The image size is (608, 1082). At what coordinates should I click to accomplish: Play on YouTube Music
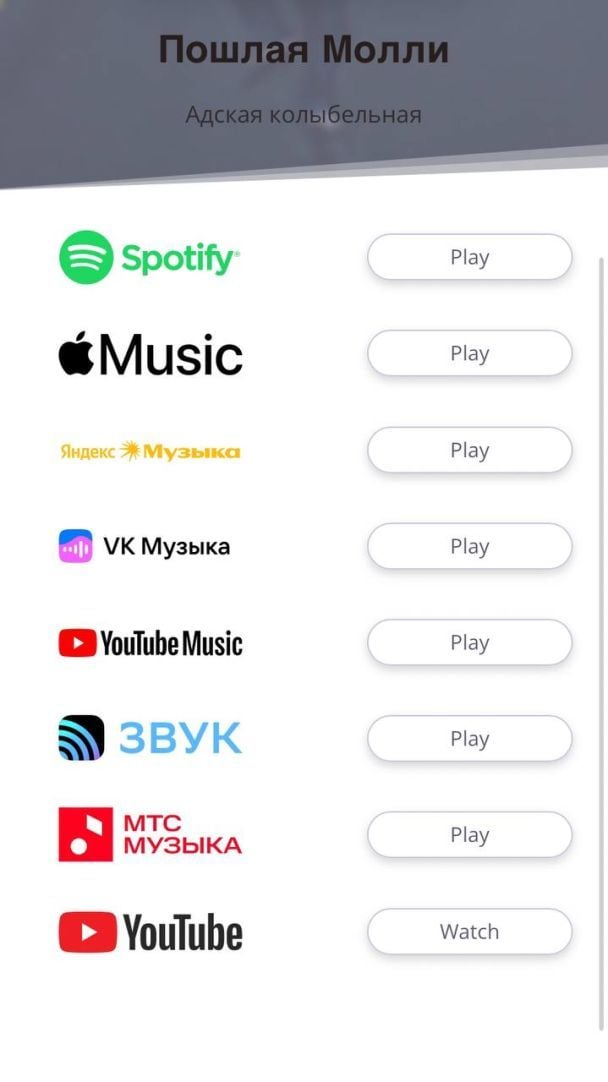[469, 642]
